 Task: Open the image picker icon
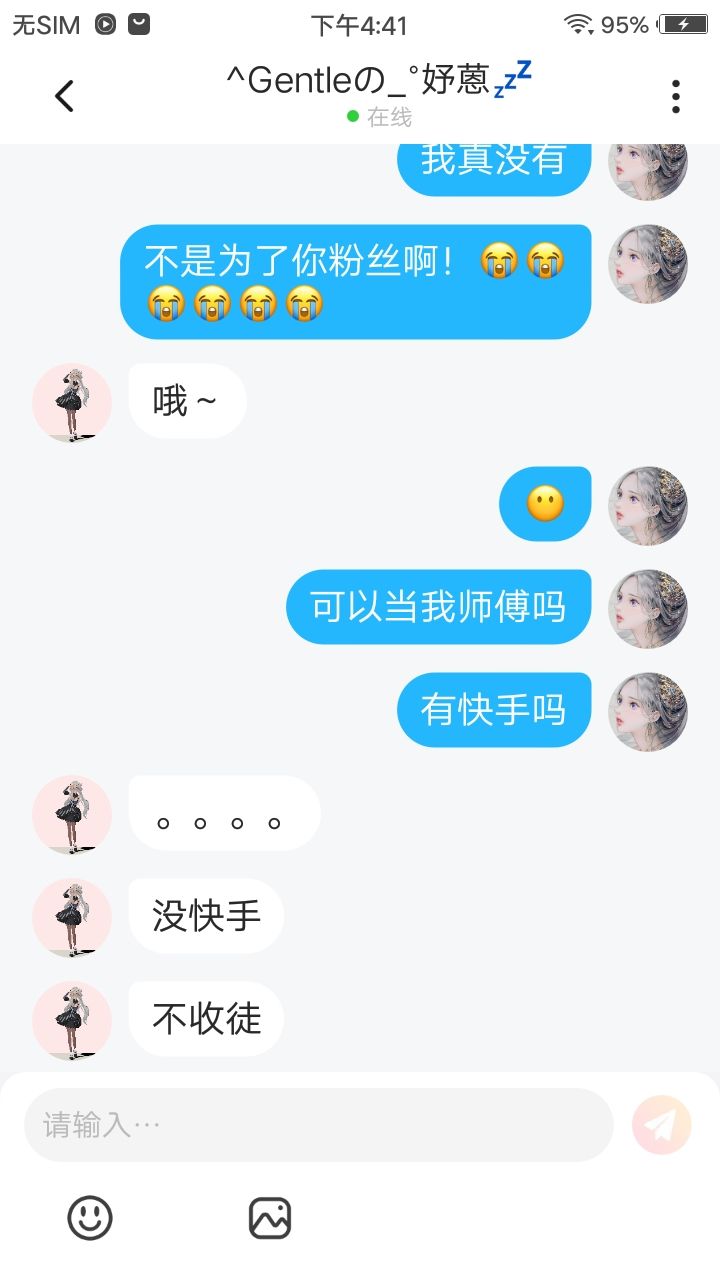270,1218
